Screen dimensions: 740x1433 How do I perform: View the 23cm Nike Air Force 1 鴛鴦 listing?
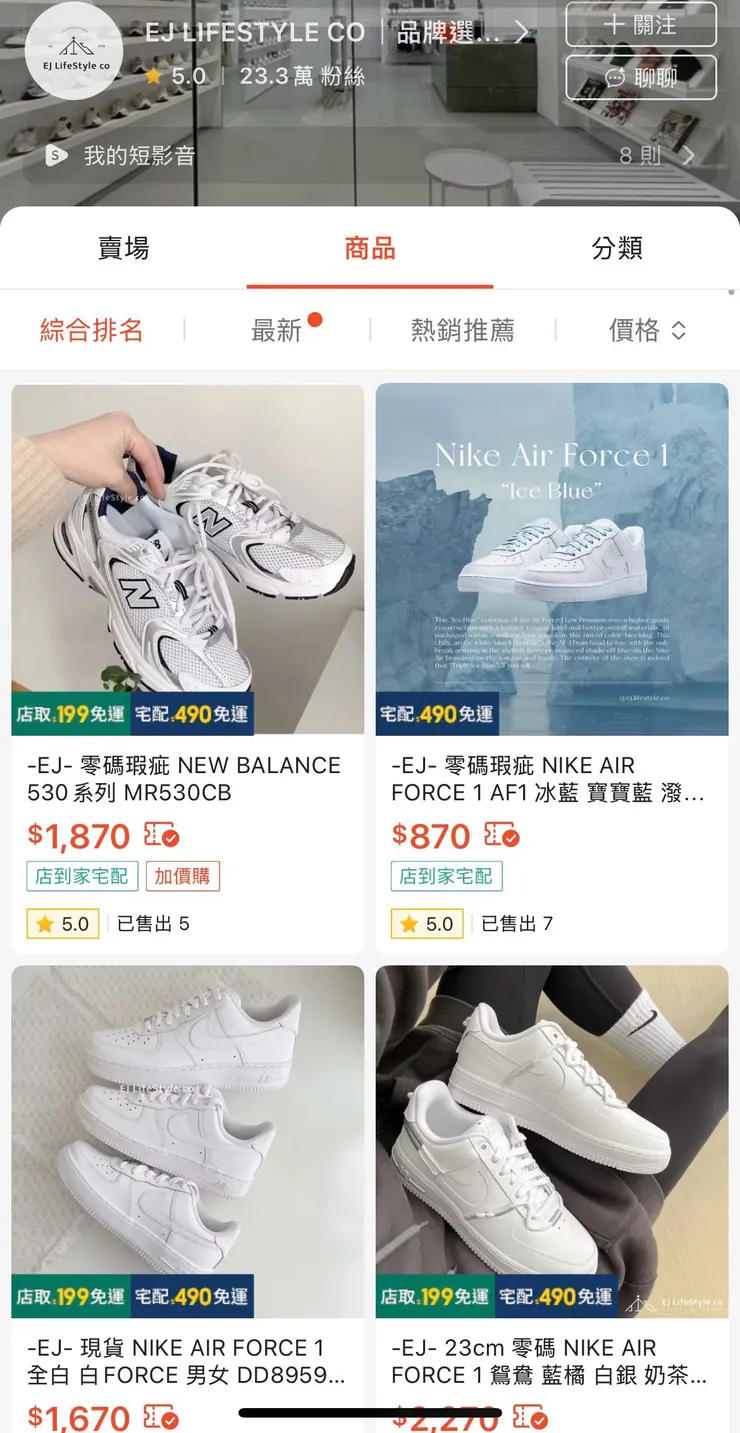point(552,1140)
